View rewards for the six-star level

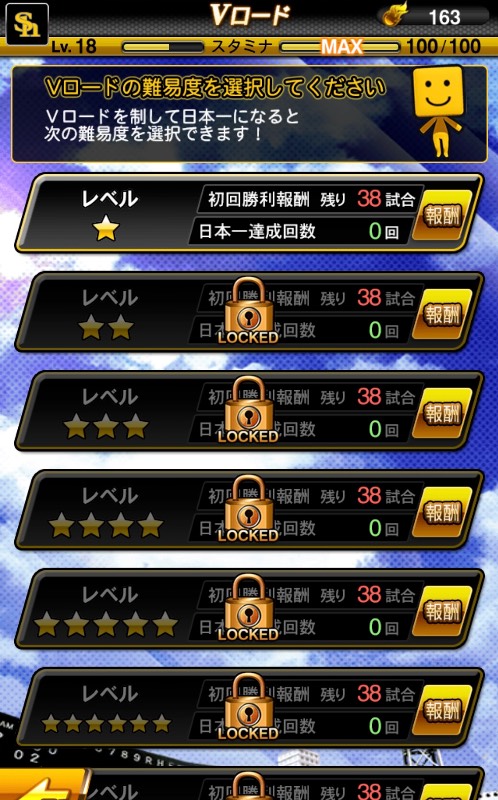tap(442, 710)
